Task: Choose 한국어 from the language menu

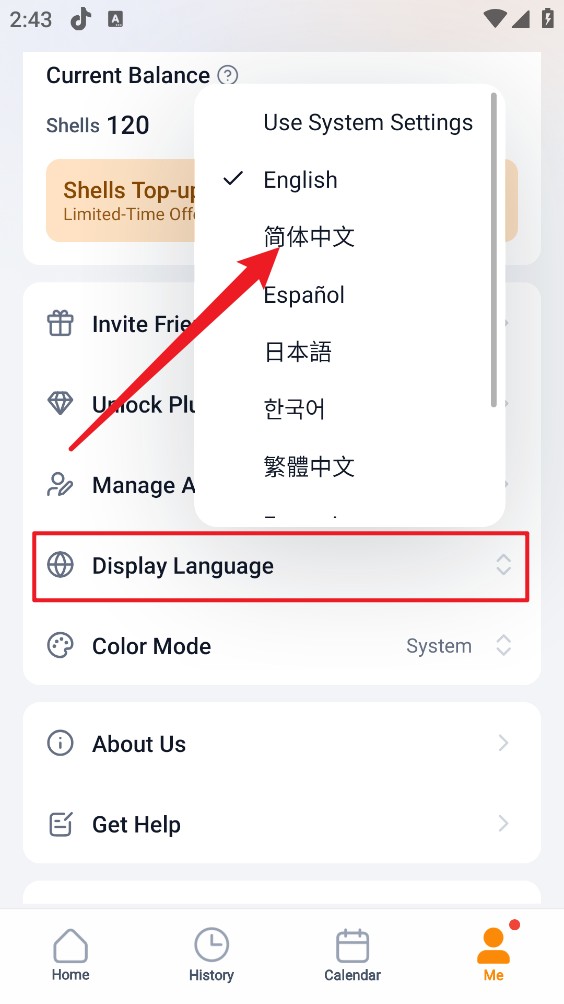Action: click(x=350, y=409)
